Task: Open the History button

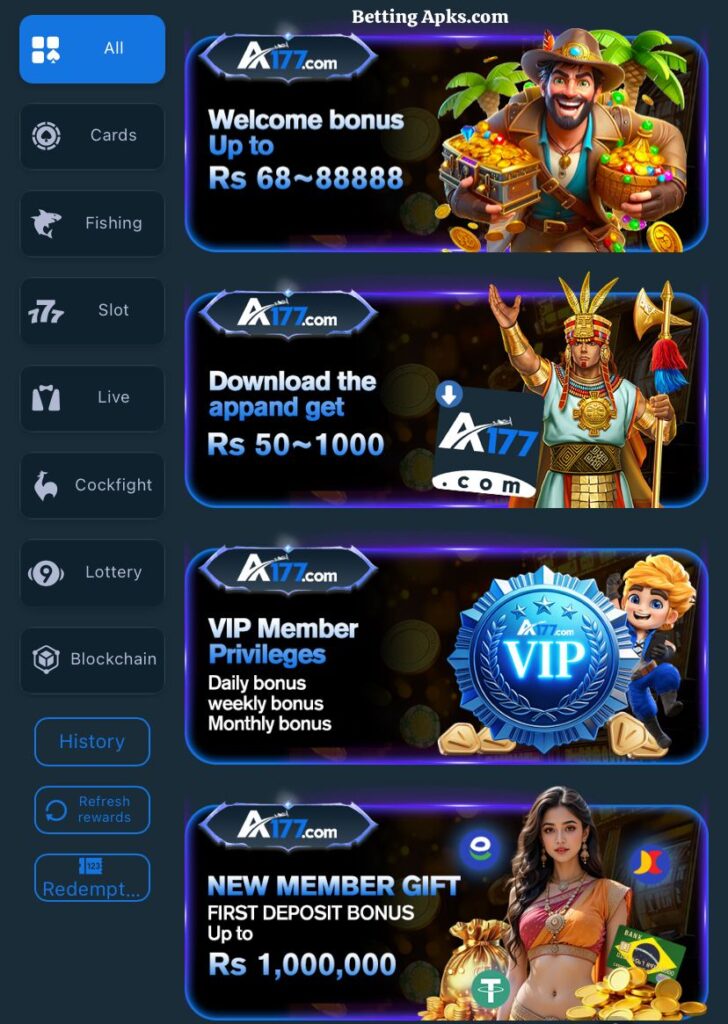Action: coord(92,742)
